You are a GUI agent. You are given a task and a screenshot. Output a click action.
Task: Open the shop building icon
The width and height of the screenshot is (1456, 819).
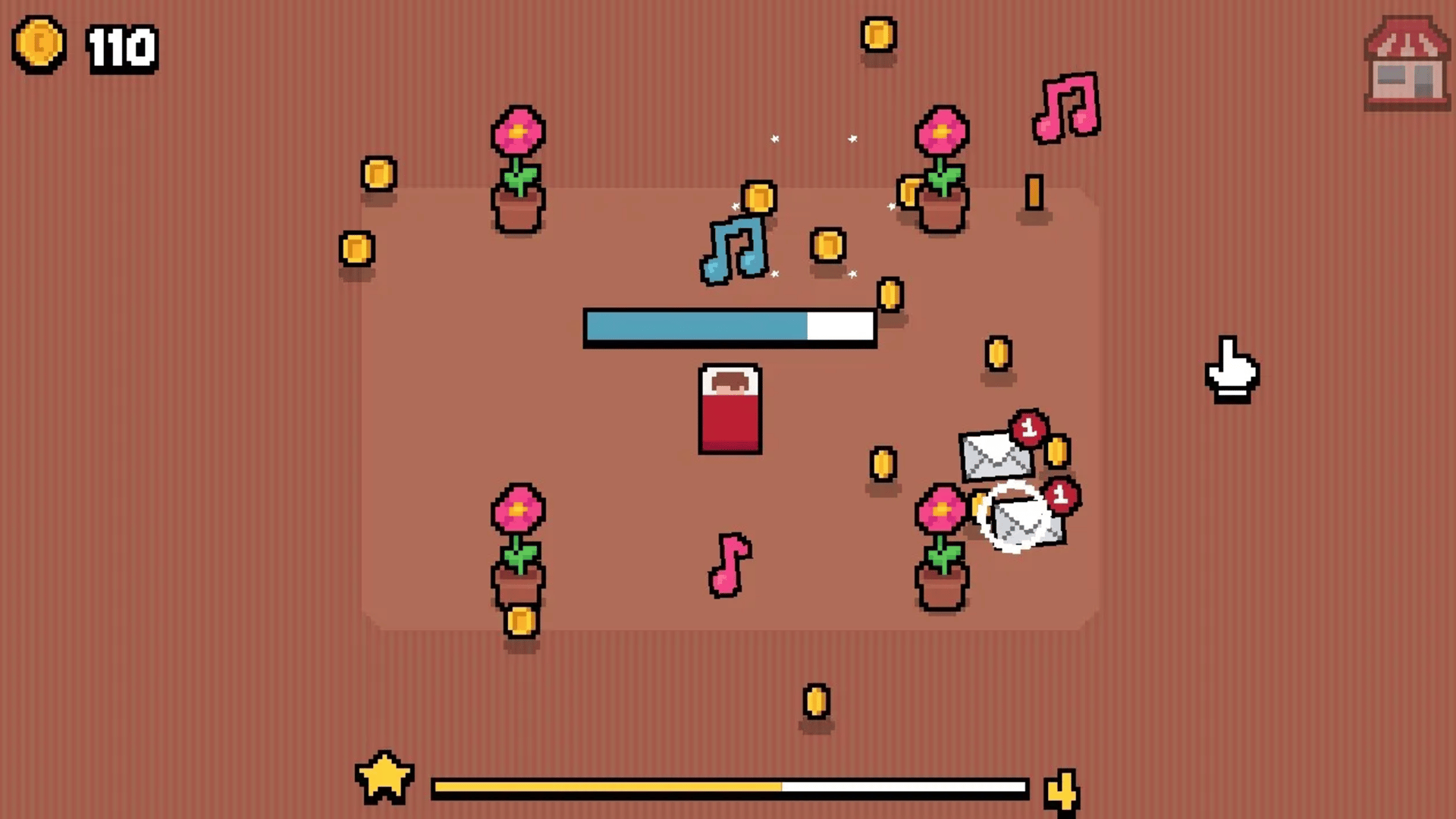pyautogui.click(x=1406, y=64)
